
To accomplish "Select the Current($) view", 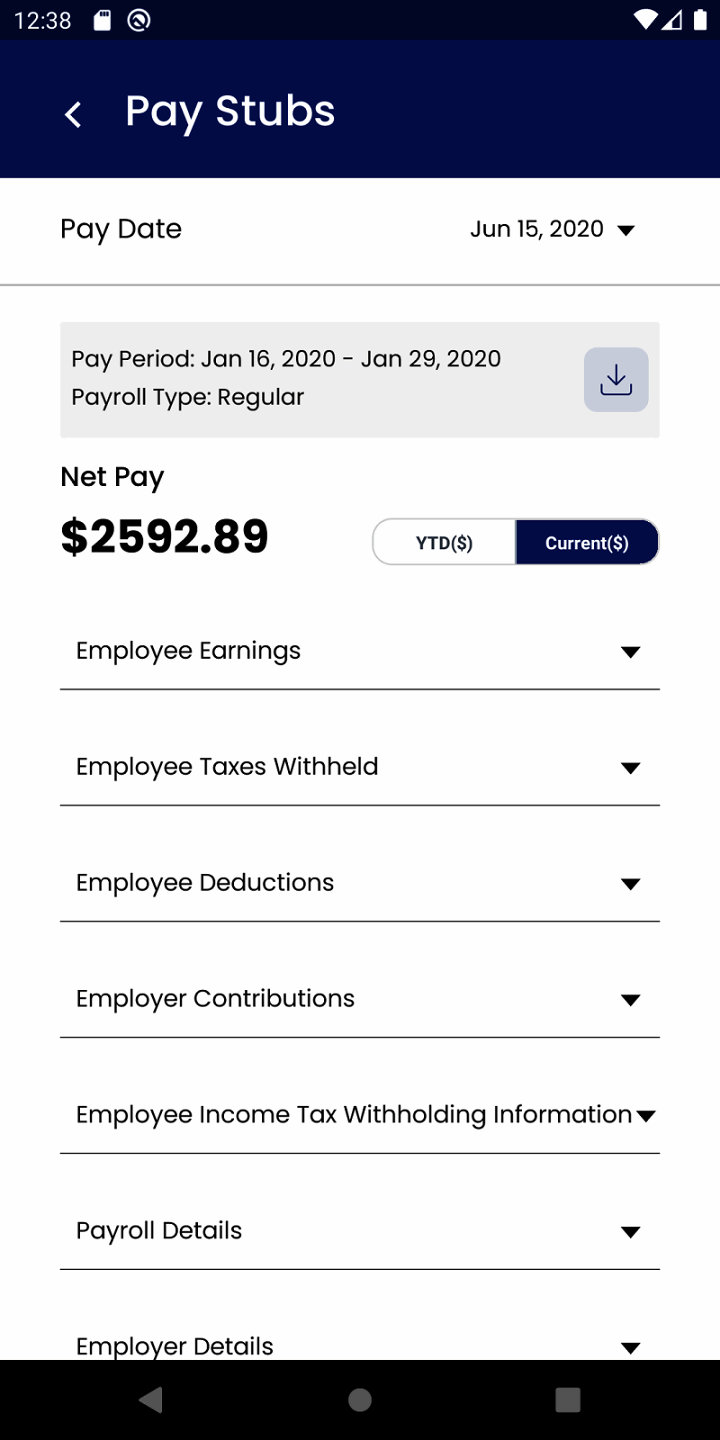I will pos(587,543).
